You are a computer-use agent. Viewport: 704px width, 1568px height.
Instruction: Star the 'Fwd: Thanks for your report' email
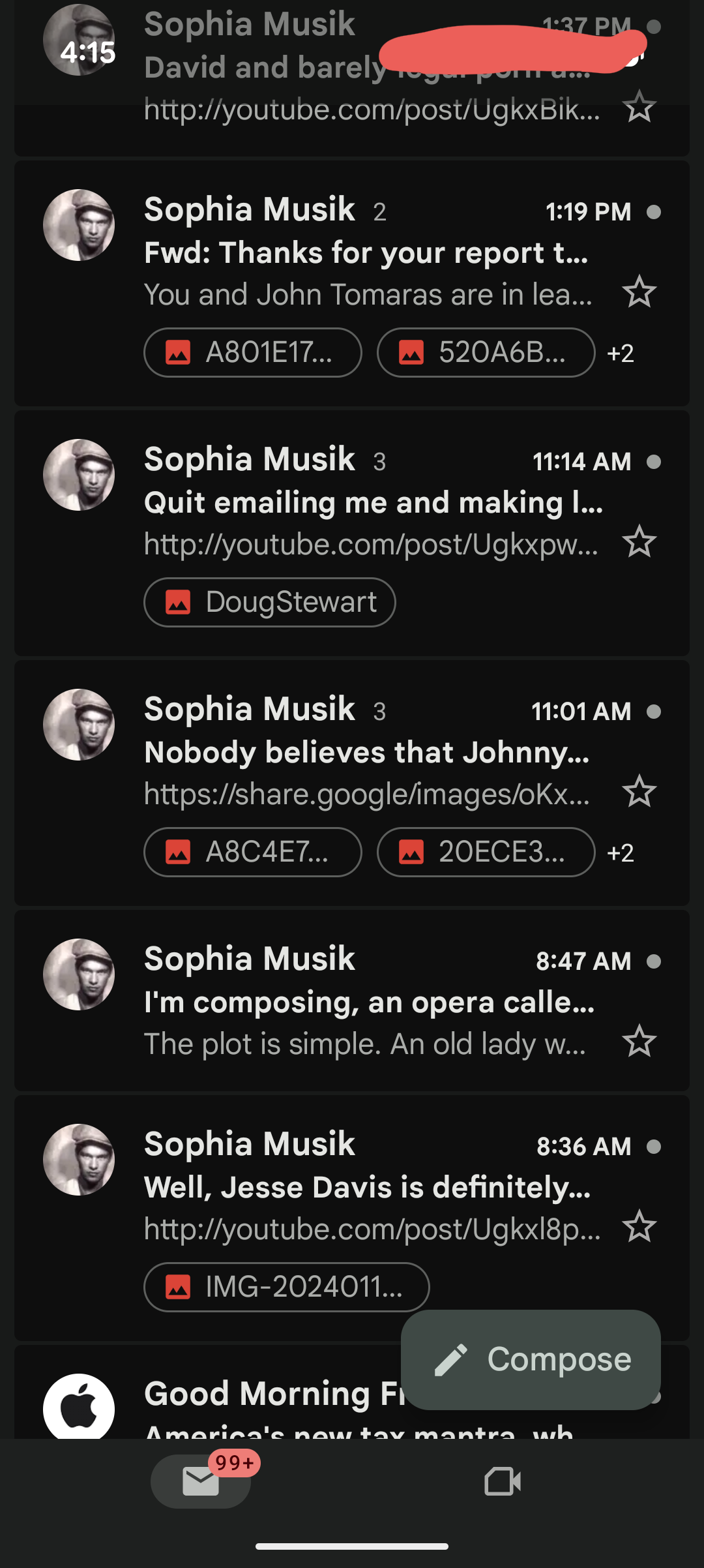pyautogui.click(x=639, y=292)
